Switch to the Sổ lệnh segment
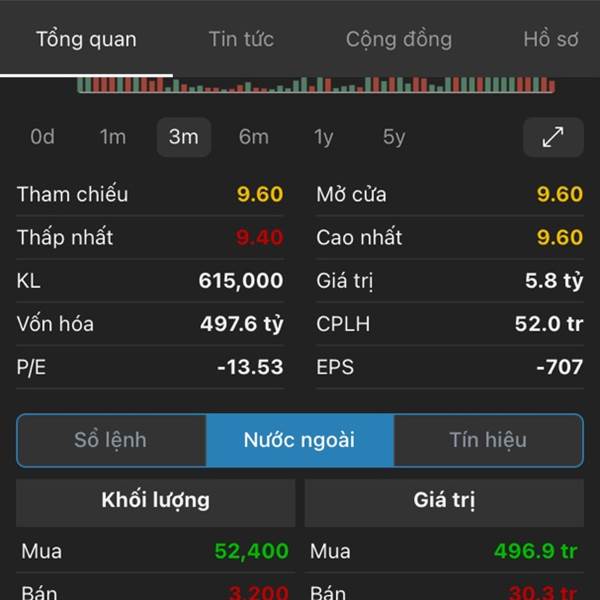This screenshot has height=600, width=600. tap(111, 440)
